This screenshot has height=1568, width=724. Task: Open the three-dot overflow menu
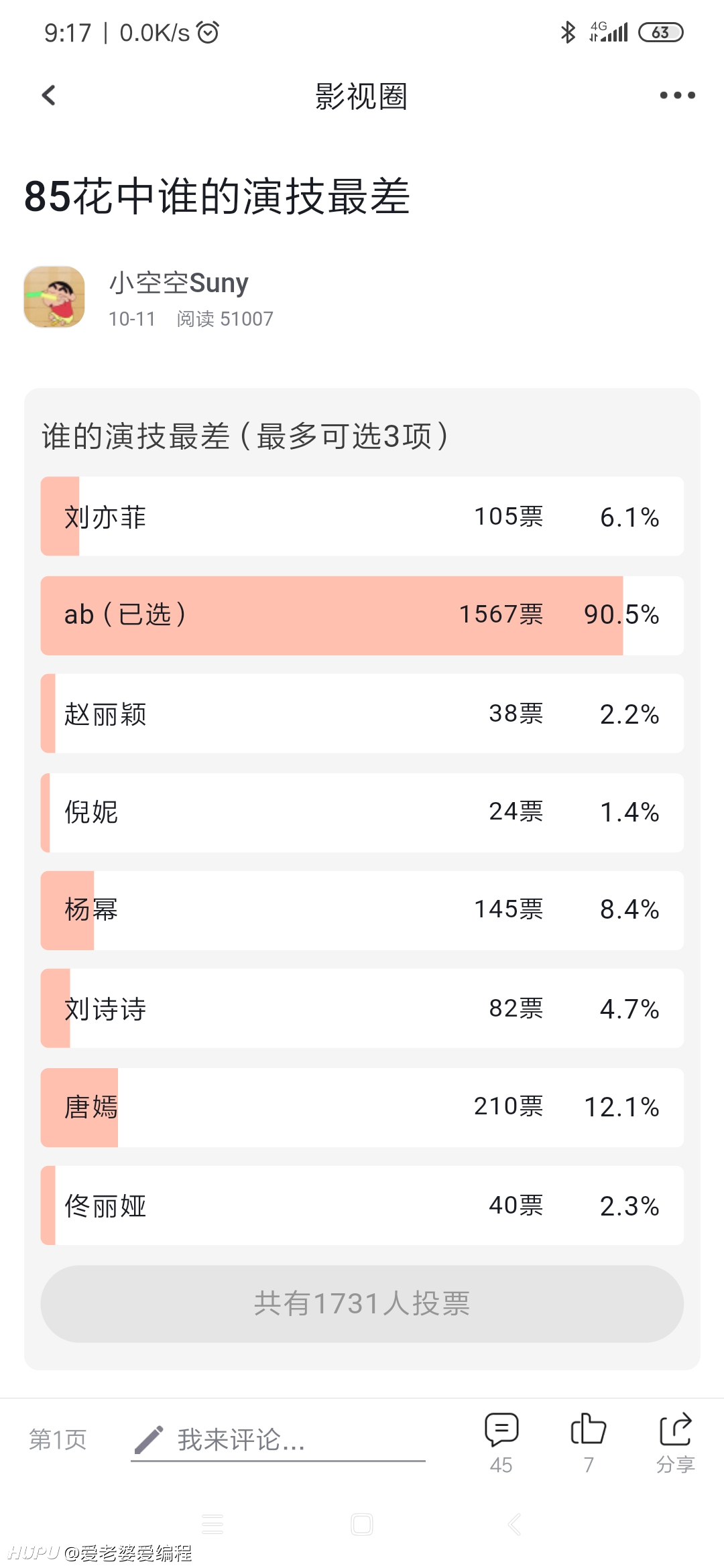[x=677, y=95]
